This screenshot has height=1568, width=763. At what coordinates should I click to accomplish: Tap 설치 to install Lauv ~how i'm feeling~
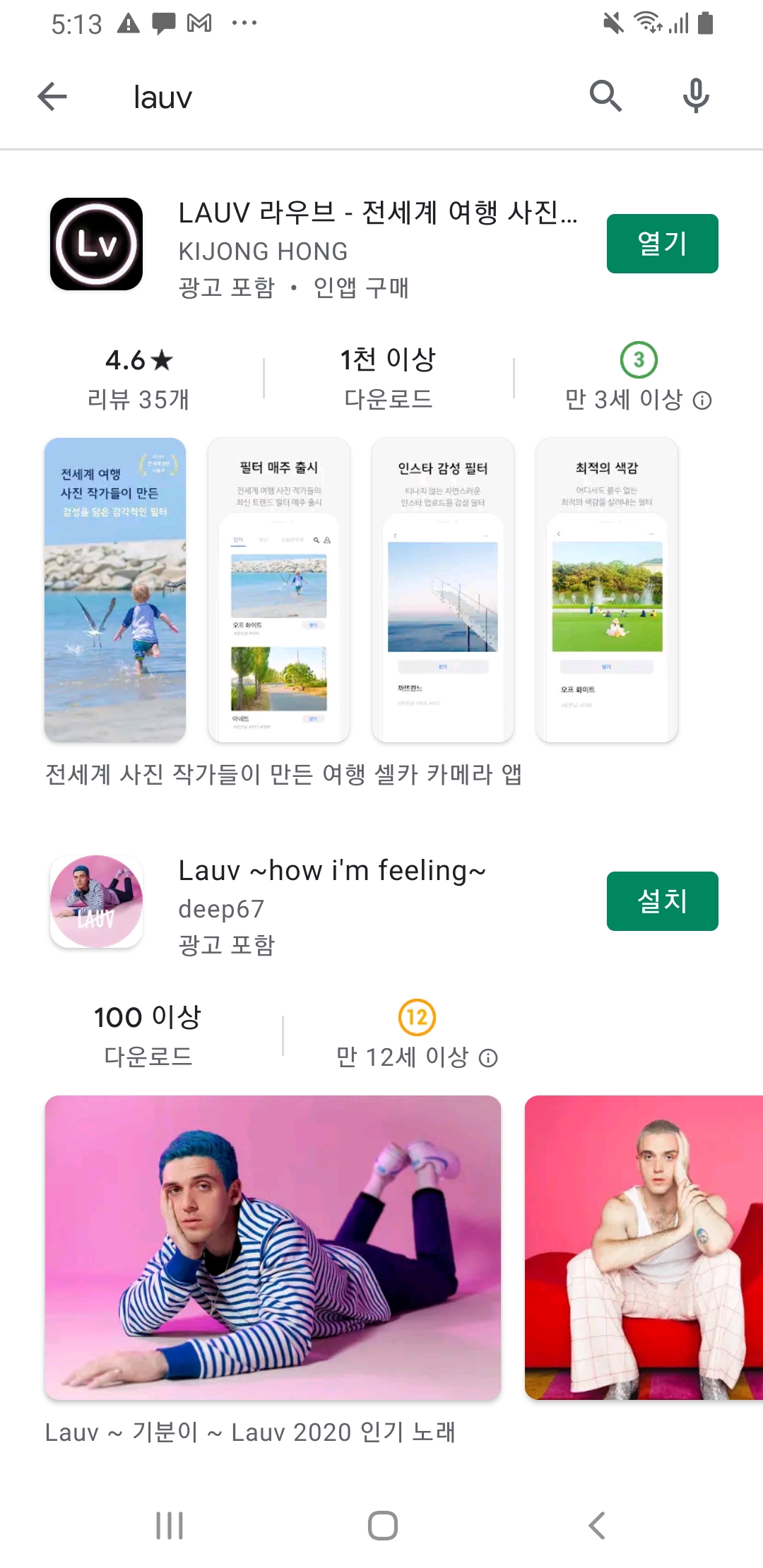tap(662, 901)
